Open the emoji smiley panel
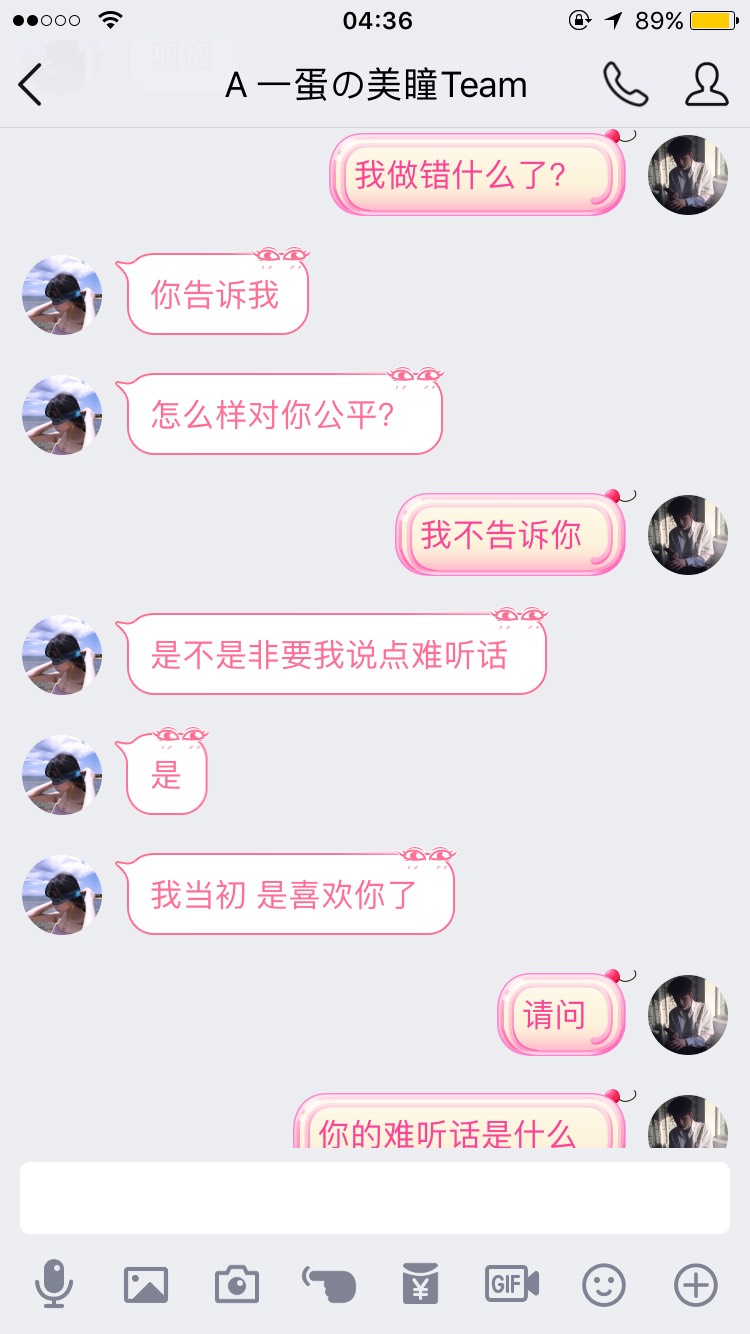This screenshot has width=750, height=1334. [604, 1284]
